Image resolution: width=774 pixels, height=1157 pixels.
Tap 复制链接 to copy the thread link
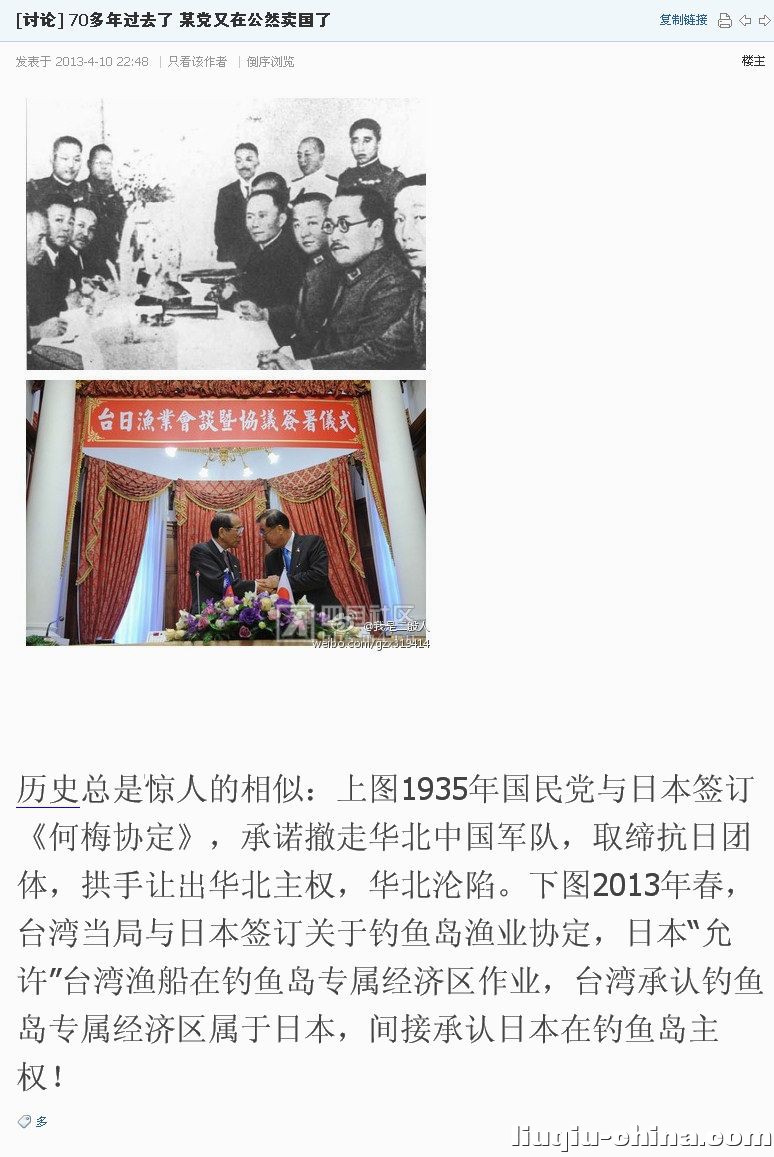pos(683,20)
